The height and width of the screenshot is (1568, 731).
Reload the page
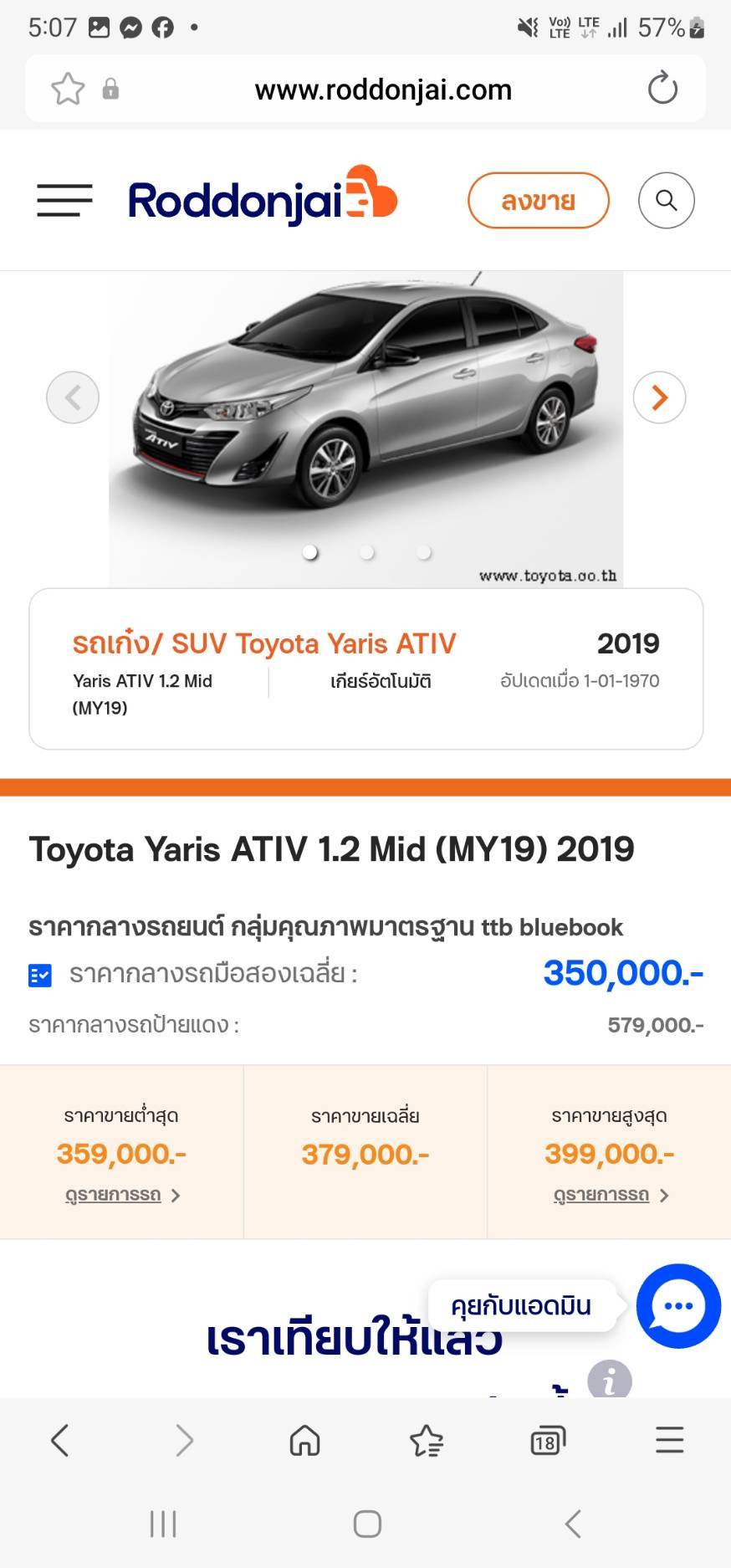point(662,89)
